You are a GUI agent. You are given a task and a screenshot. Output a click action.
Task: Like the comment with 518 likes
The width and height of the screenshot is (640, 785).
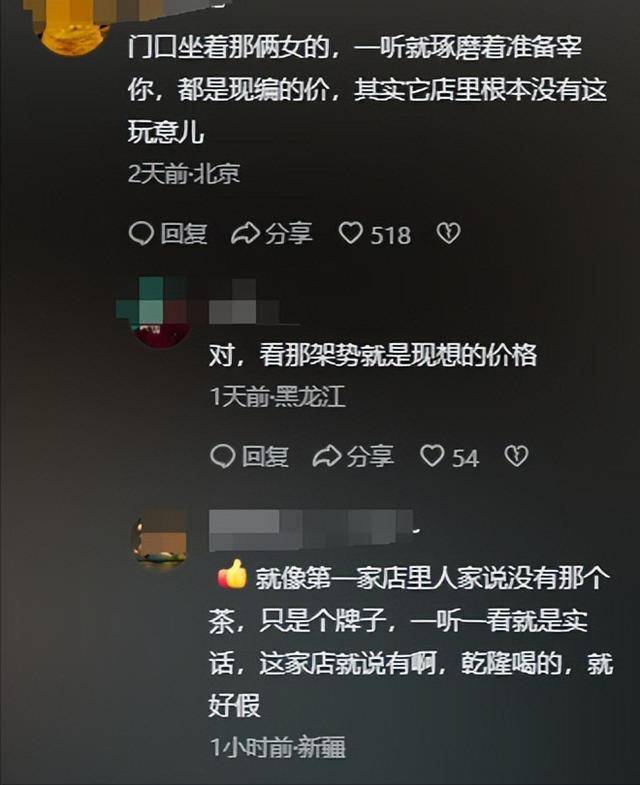coord(351,234)
